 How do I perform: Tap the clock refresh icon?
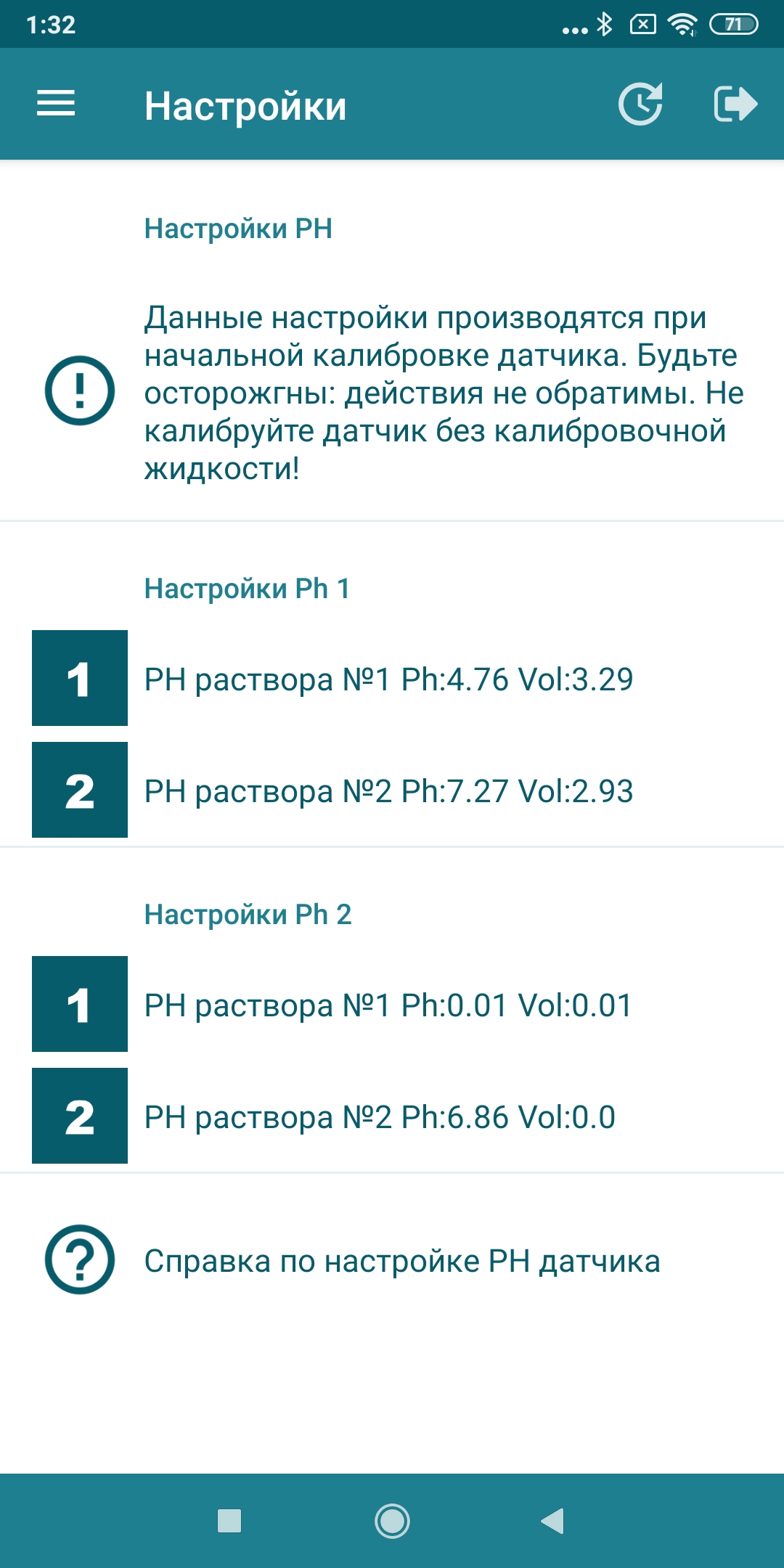click(640, 105)
